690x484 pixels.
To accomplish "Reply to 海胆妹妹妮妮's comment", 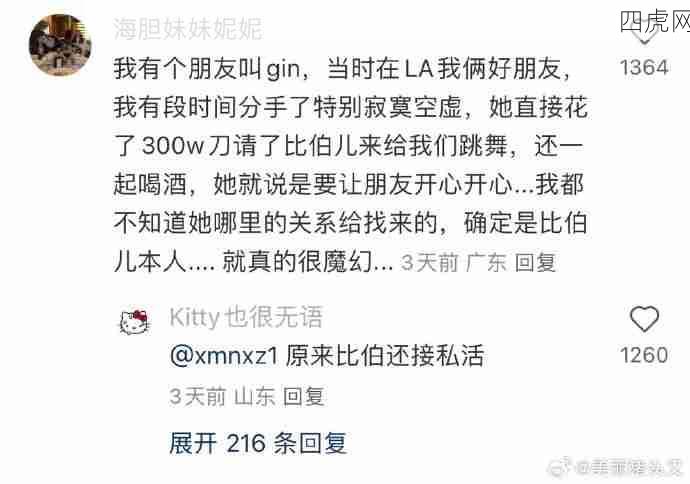I will (534, 263).
